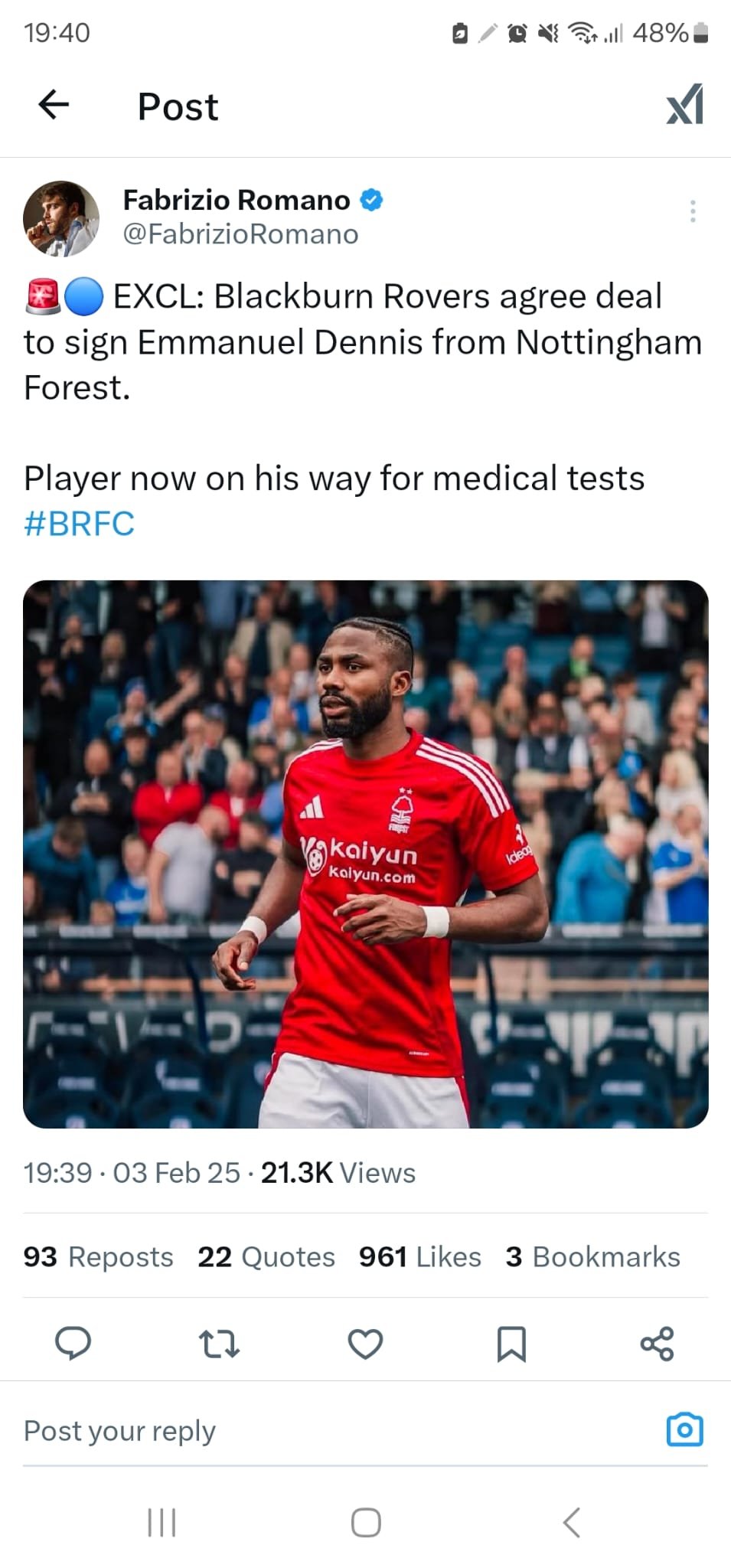Reply using the comment bubble icon
Screen dimensions: 731x1568
click(73, 1343)
